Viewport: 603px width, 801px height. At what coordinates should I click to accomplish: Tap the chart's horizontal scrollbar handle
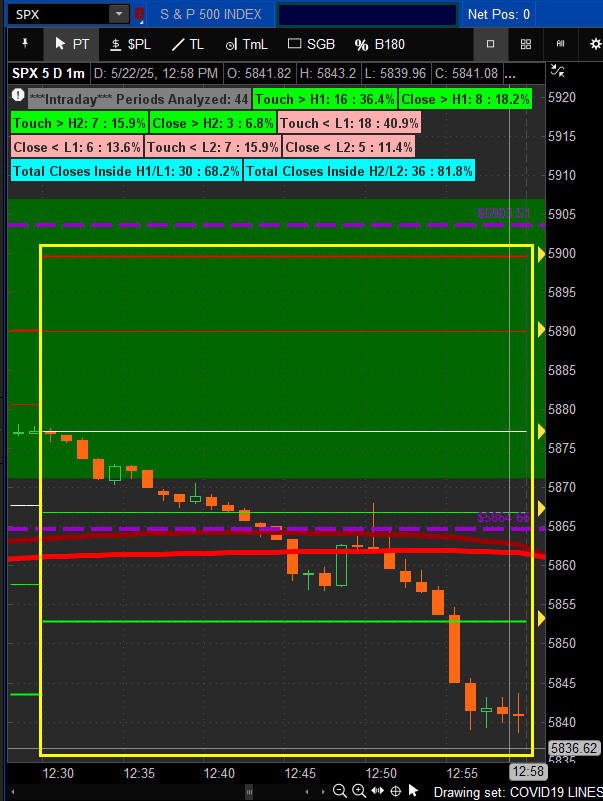[249, 791]
